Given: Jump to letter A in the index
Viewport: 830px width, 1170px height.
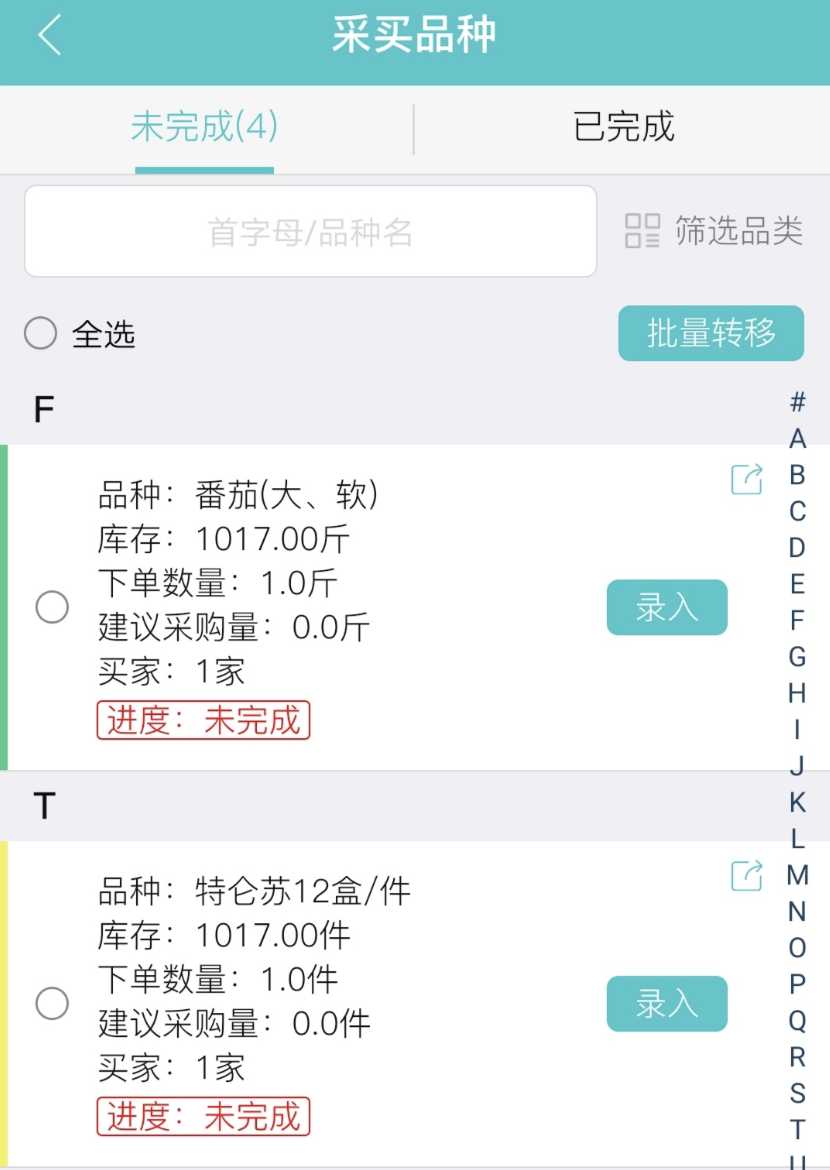Looking at the screenshot, I should coord(797,439).
